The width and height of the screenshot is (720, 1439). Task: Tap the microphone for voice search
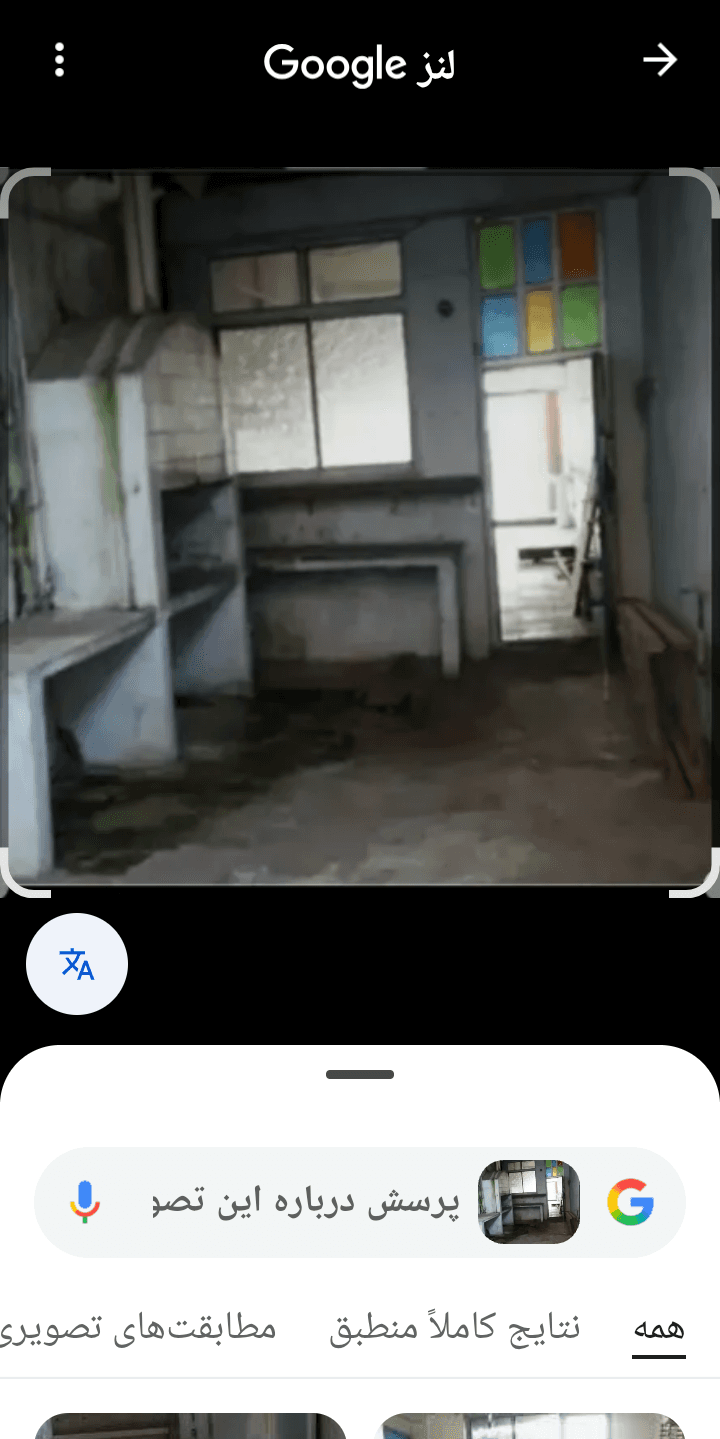tap(85, 1202)
